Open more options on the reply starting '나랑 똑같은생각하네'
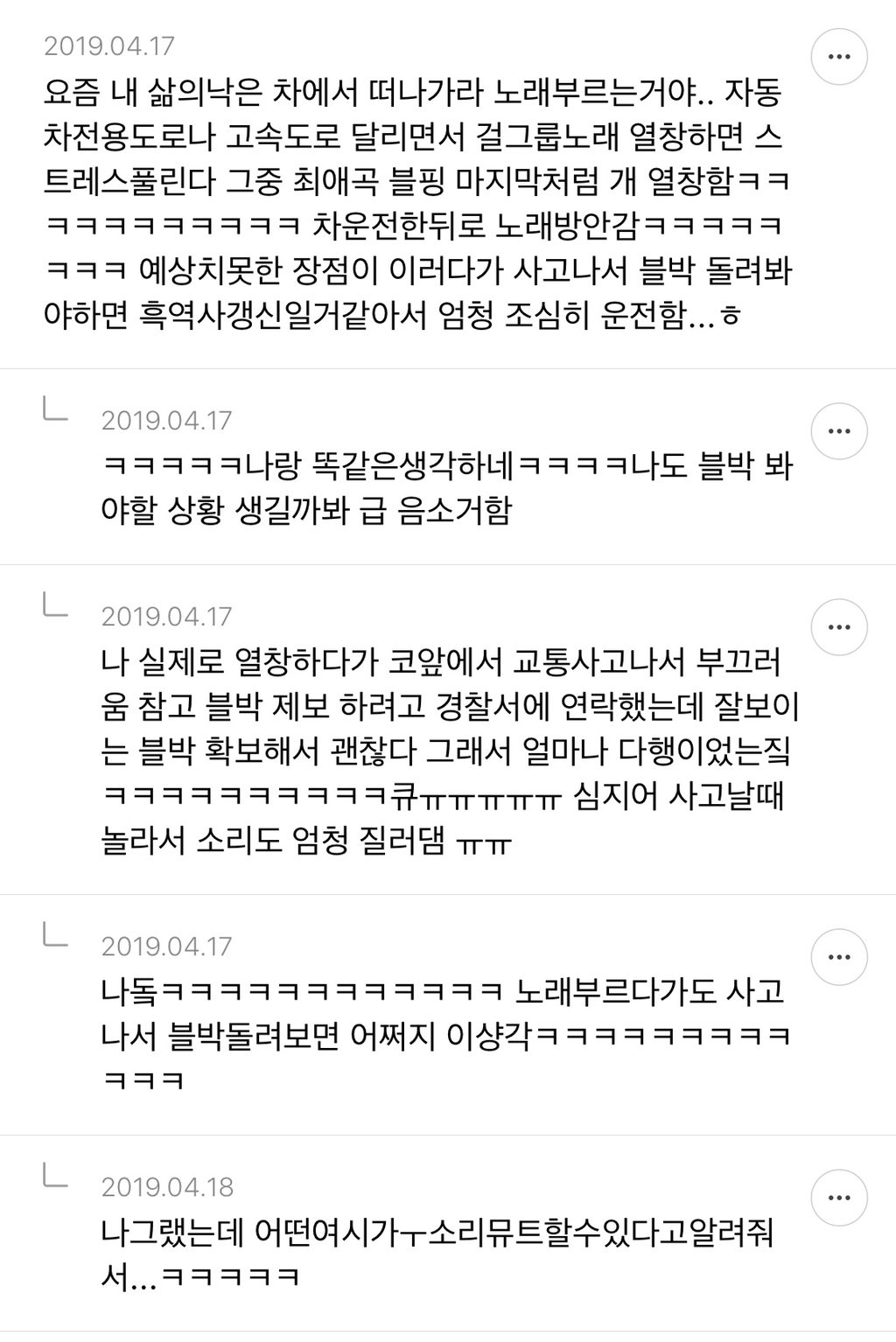This screenshot has height=1342, width=896. click(839, 431)
